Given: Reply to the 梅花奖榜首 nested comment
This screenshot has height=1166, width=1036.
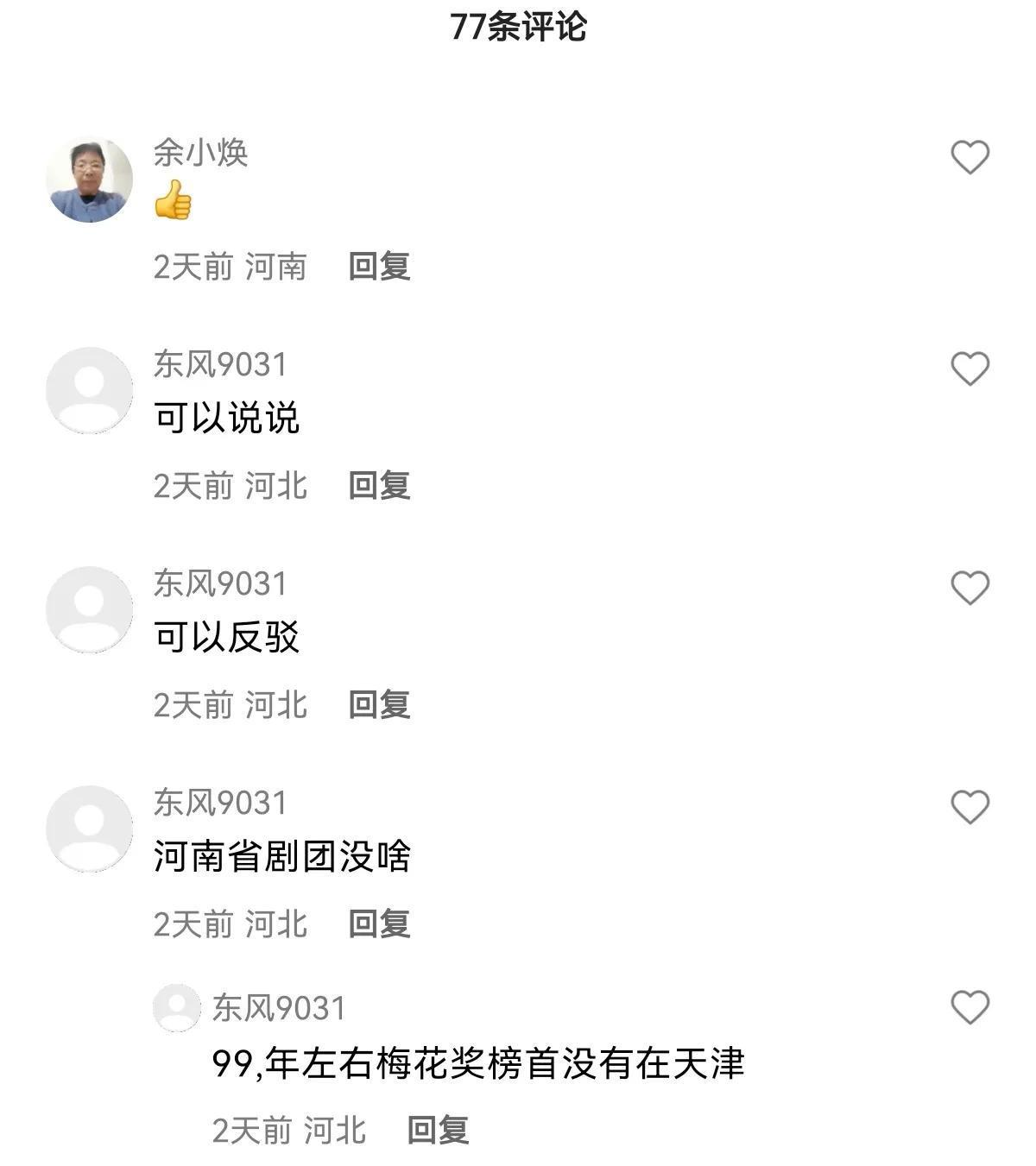Looking at the screenshot, I should coord(438,1130).
